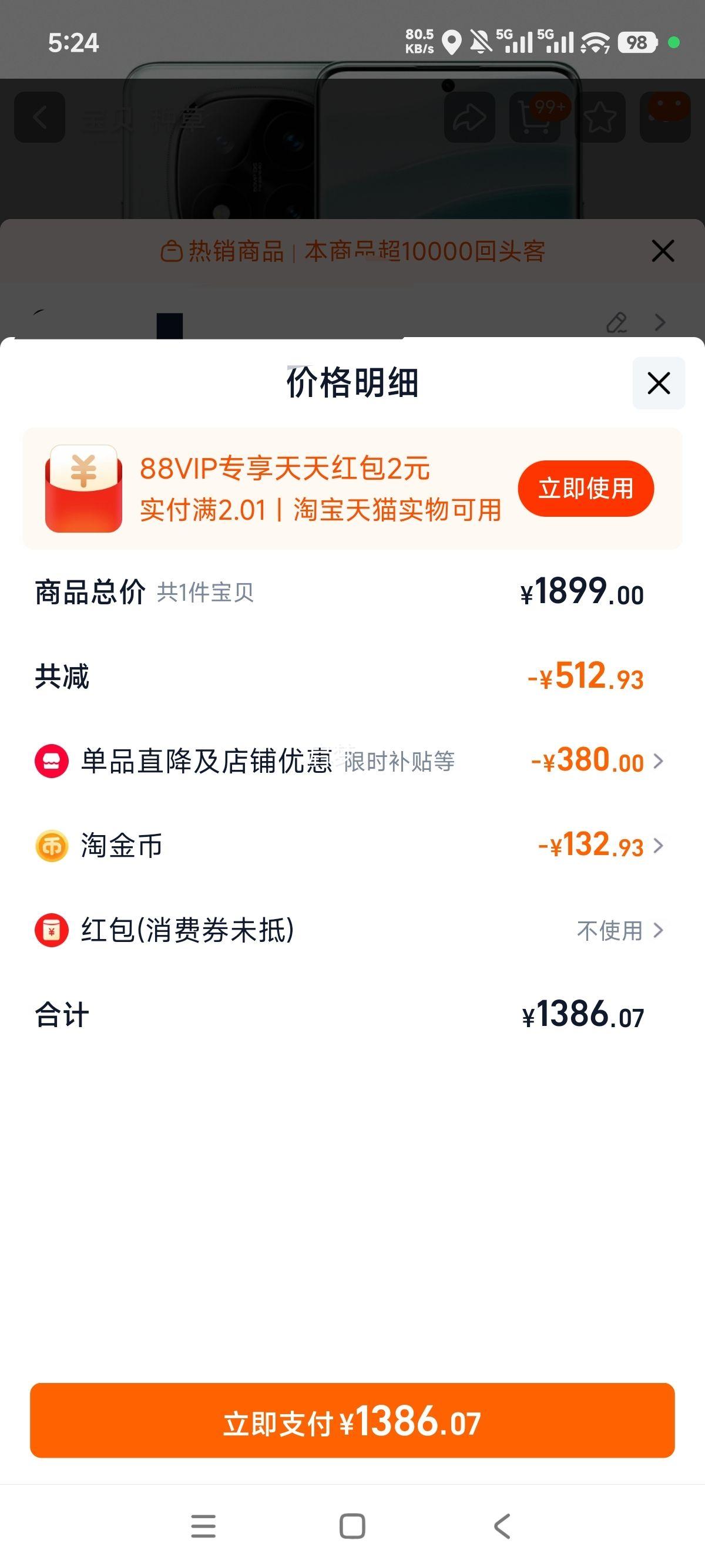The image size is (705, 1568).
Task: Dismiss the 热销商品 banner
Action: [663, 251]
